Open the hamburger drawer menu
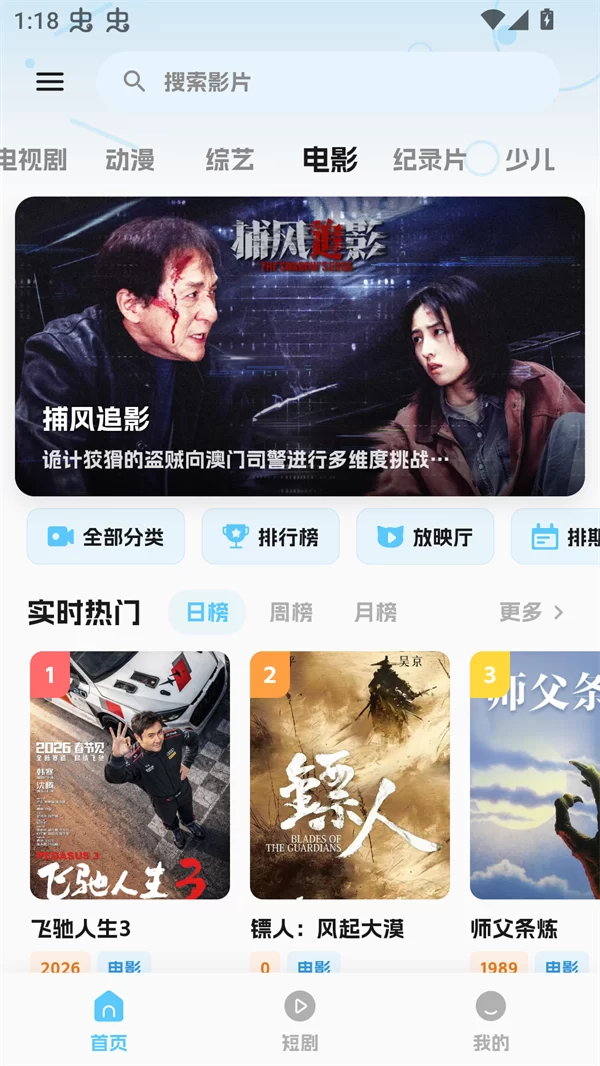Image resolution: width=600 pixels, height=1066 pixels. pyautogui.click(x=50, y=82)
